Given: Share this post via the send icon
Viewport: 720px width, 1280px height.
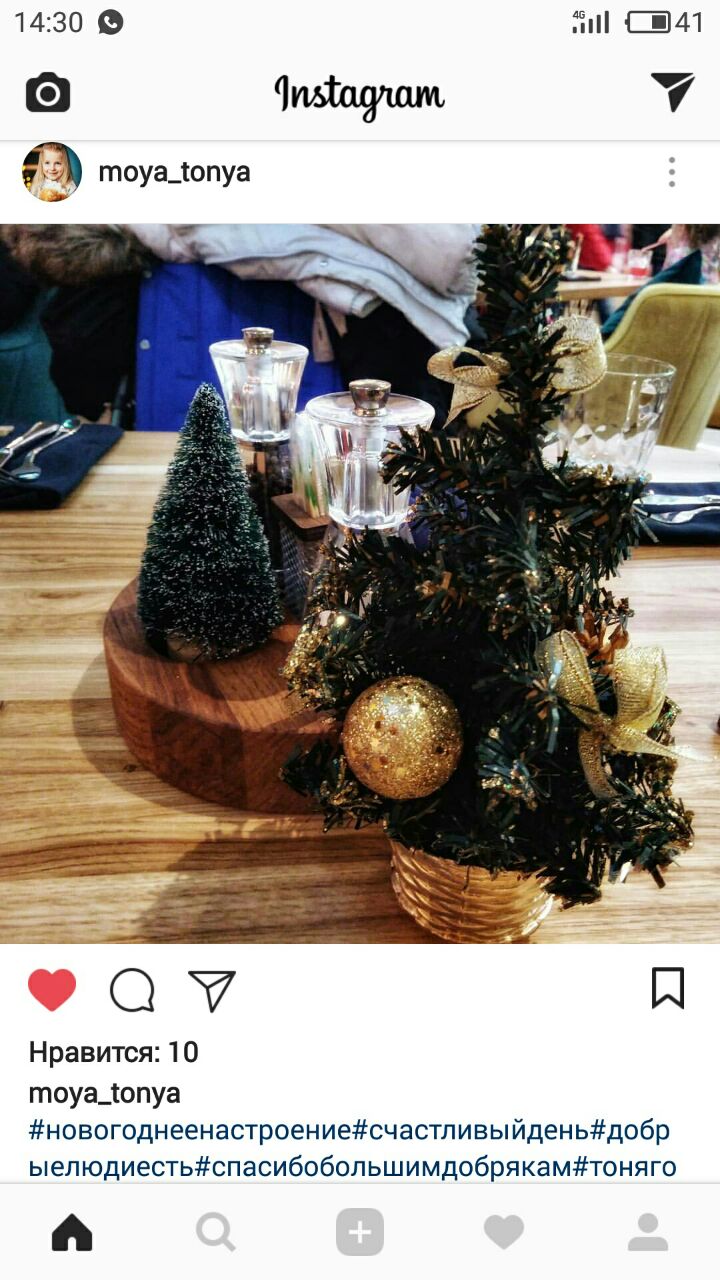Looking at the screenshot, I should pos(212,990).
